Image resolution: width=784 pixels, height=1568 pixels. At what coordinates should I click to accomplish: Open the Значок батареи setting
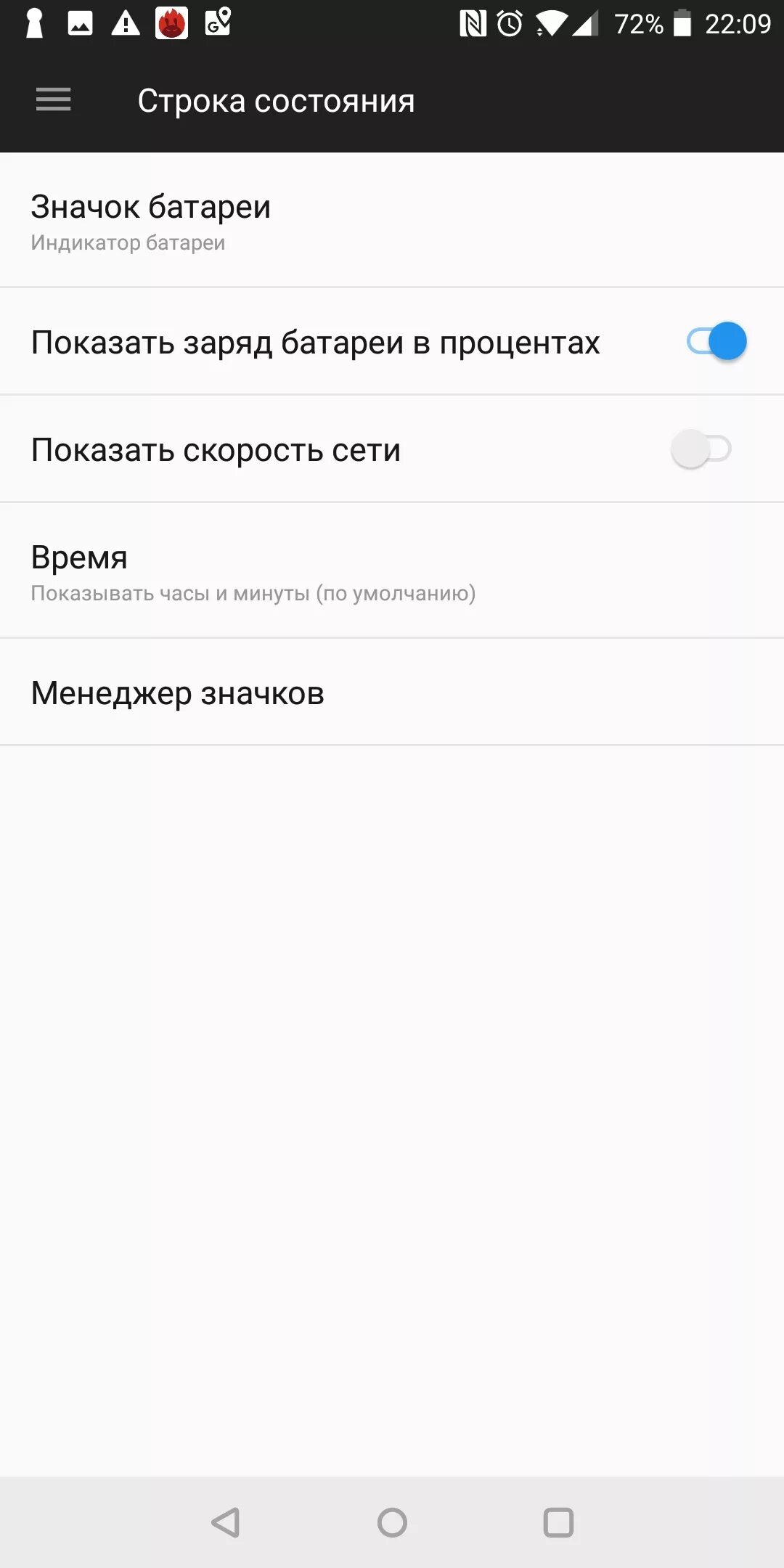tap(392, 220)
